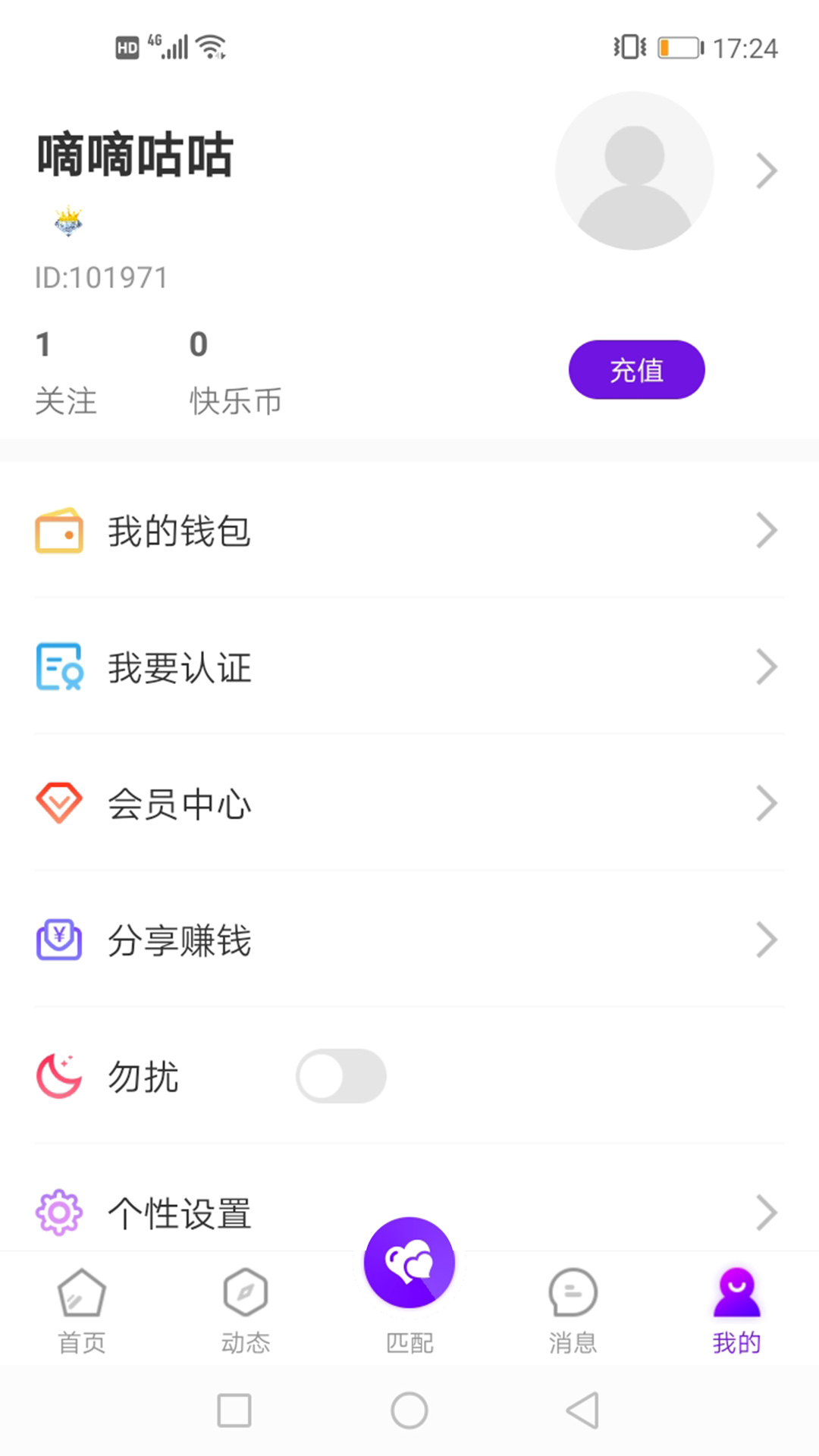Screen dimensions: 819x1456
Task: Click the 勿扰 moon icon
Action: pos(59,1075)
